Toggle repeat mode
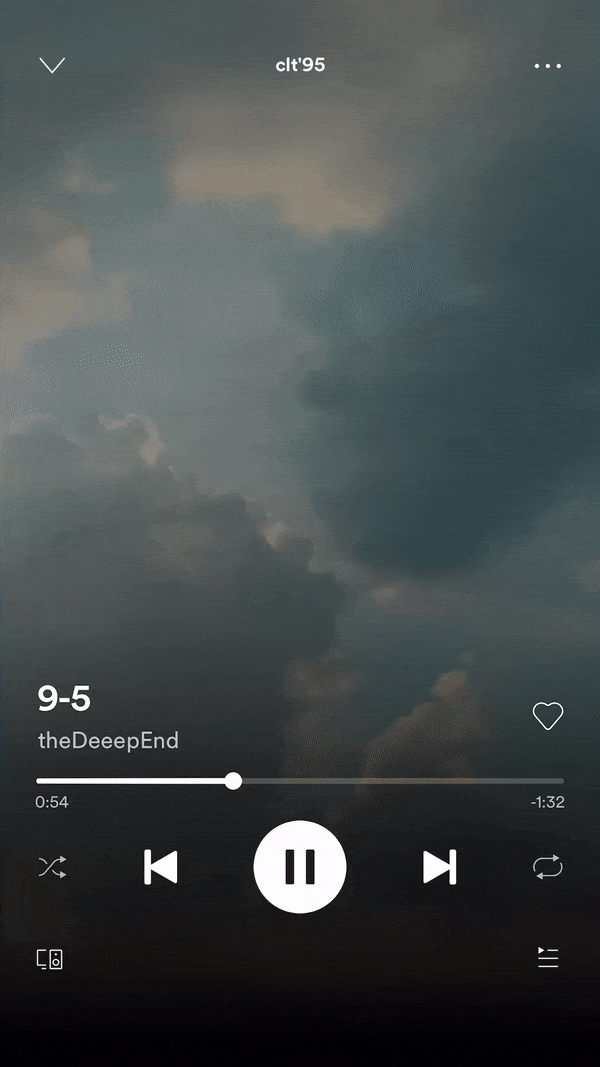The width and height of the screenshot is (600, 1067). [x=548, y=867]
